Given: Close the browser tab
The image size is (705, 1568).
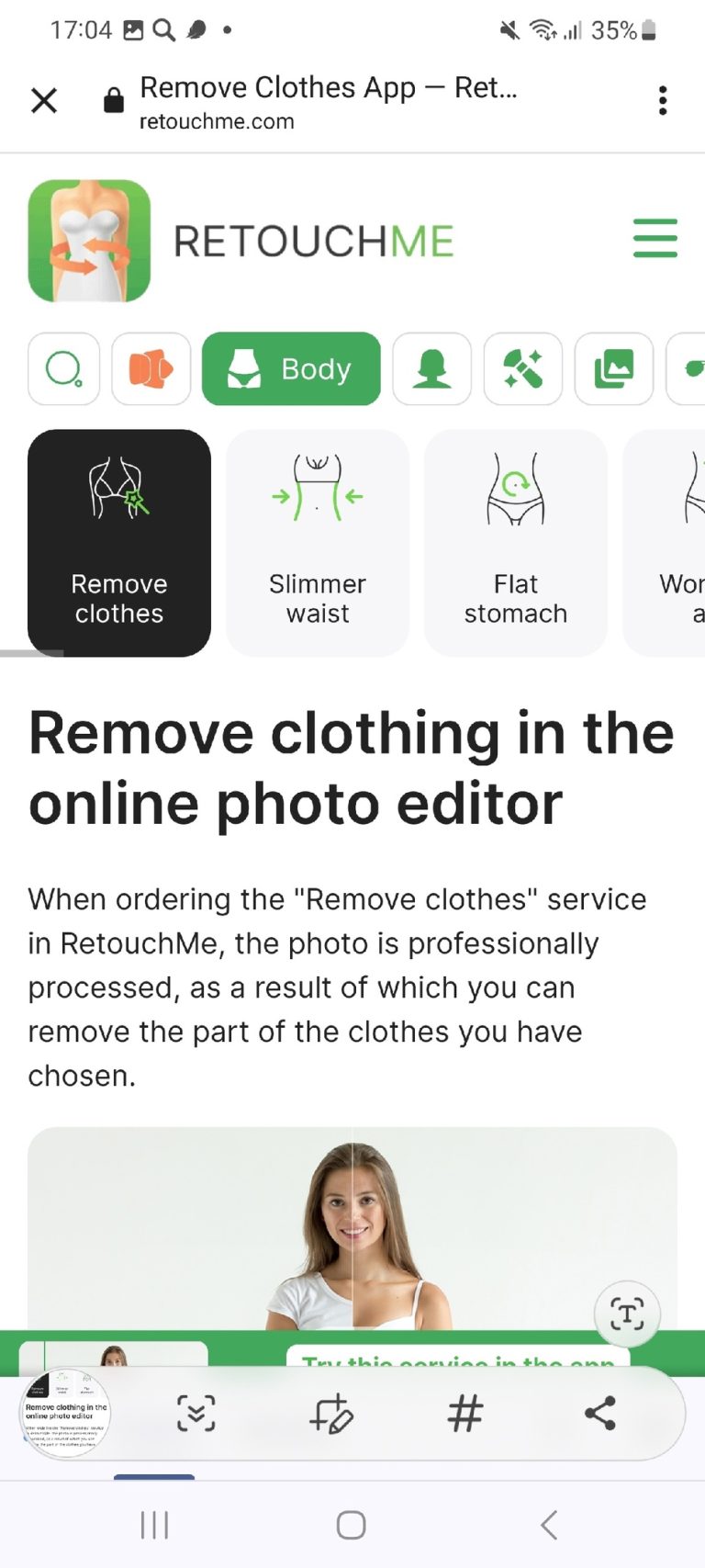Looking at the screenshot, I should [44, 100].
